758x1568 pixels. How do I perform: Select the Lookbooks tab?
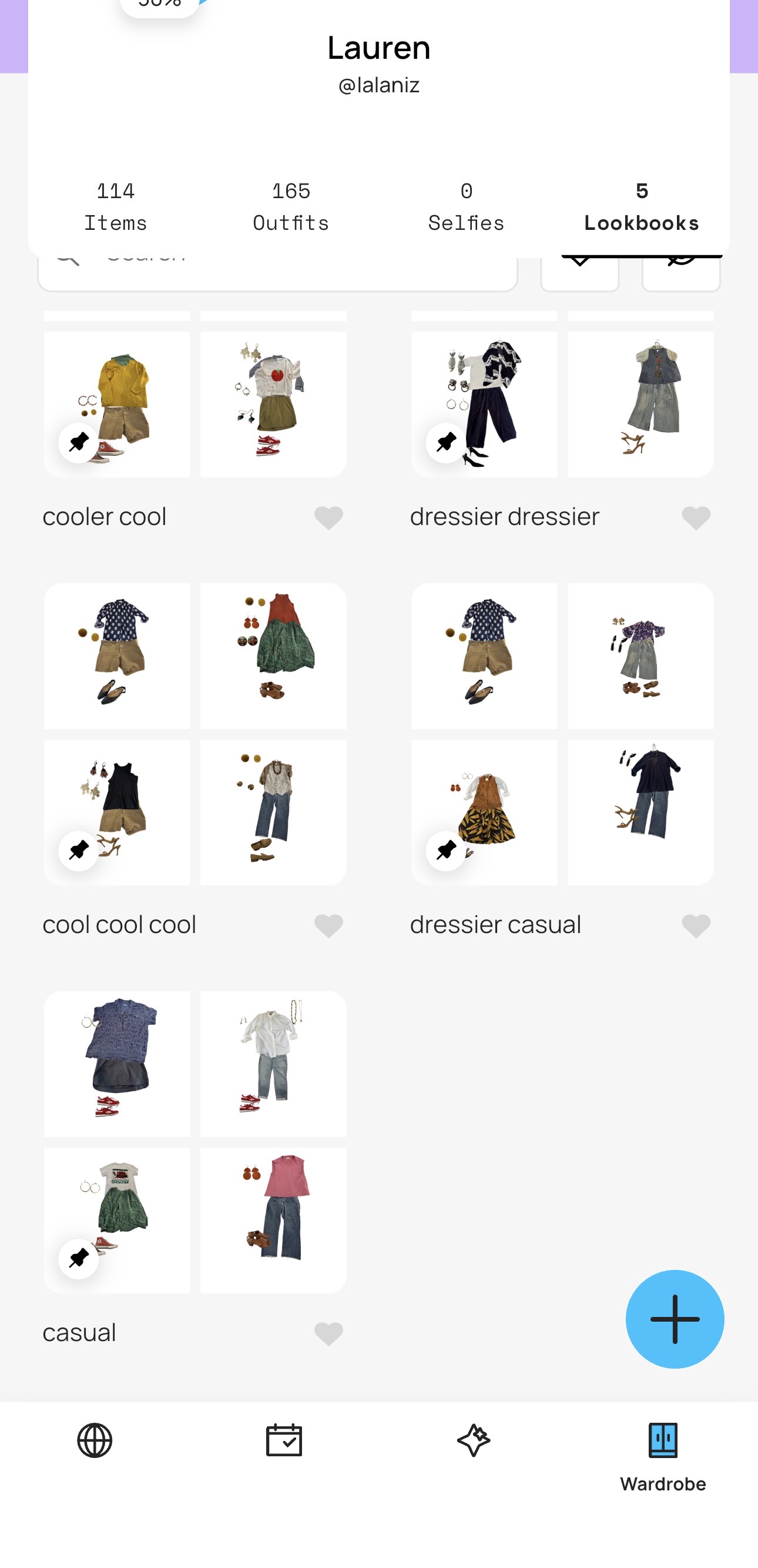[x=641, y=207]
